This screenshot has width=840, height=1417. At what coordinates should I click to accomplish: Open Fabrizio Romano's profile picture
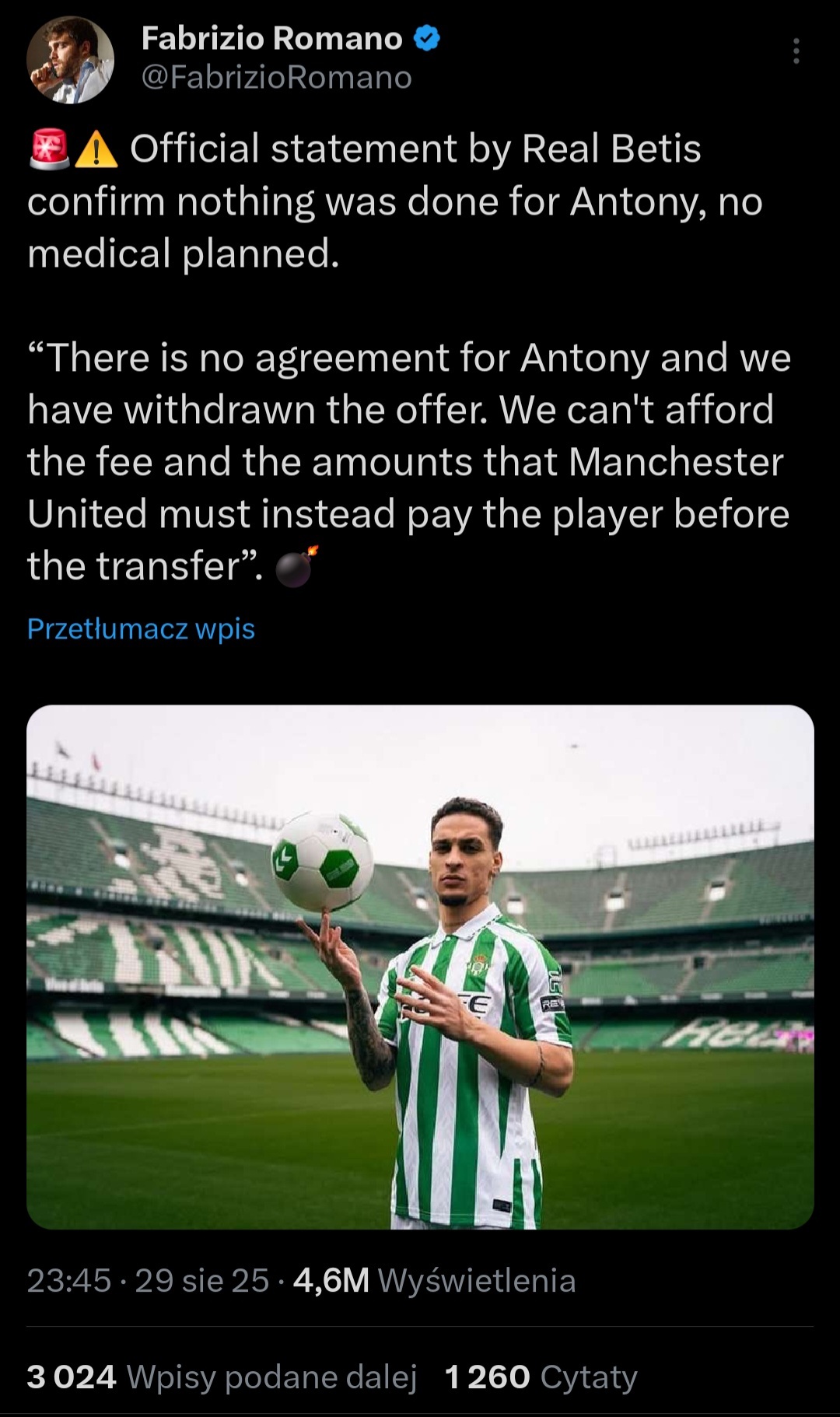70,60
